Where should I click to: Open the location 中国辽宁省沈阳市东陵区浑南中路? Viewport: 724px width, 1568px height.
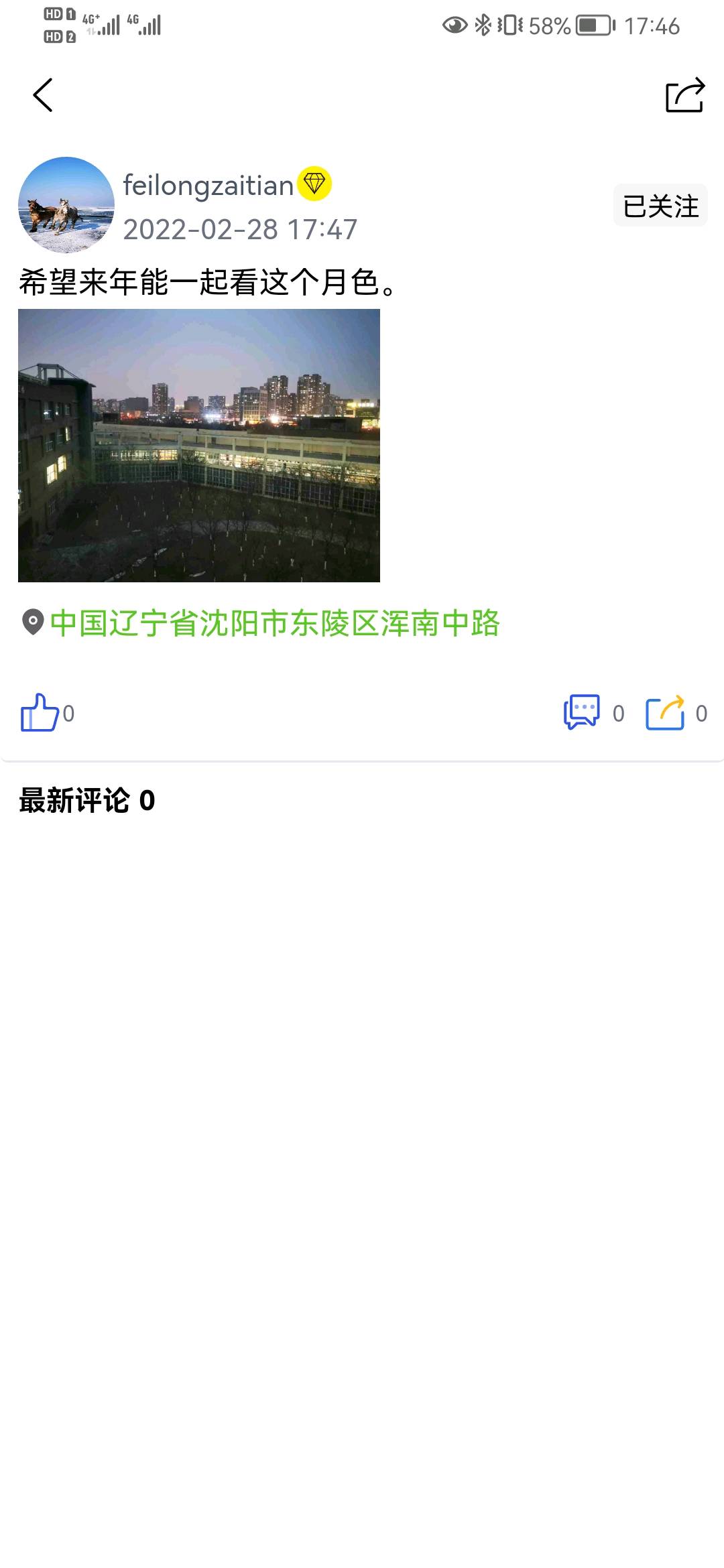(x=275, y=623)
